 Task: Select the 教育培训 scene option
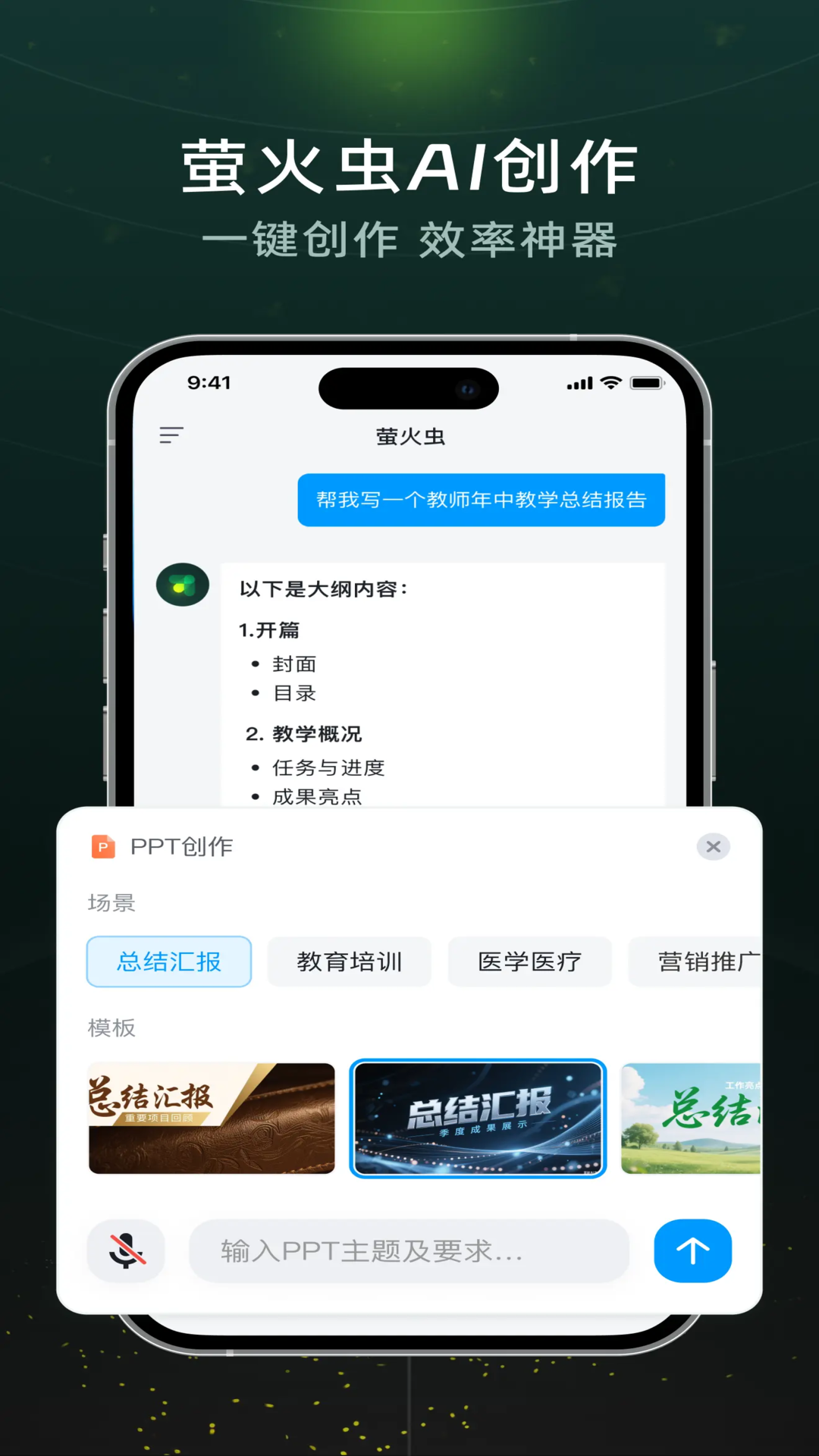click(350, 961)
